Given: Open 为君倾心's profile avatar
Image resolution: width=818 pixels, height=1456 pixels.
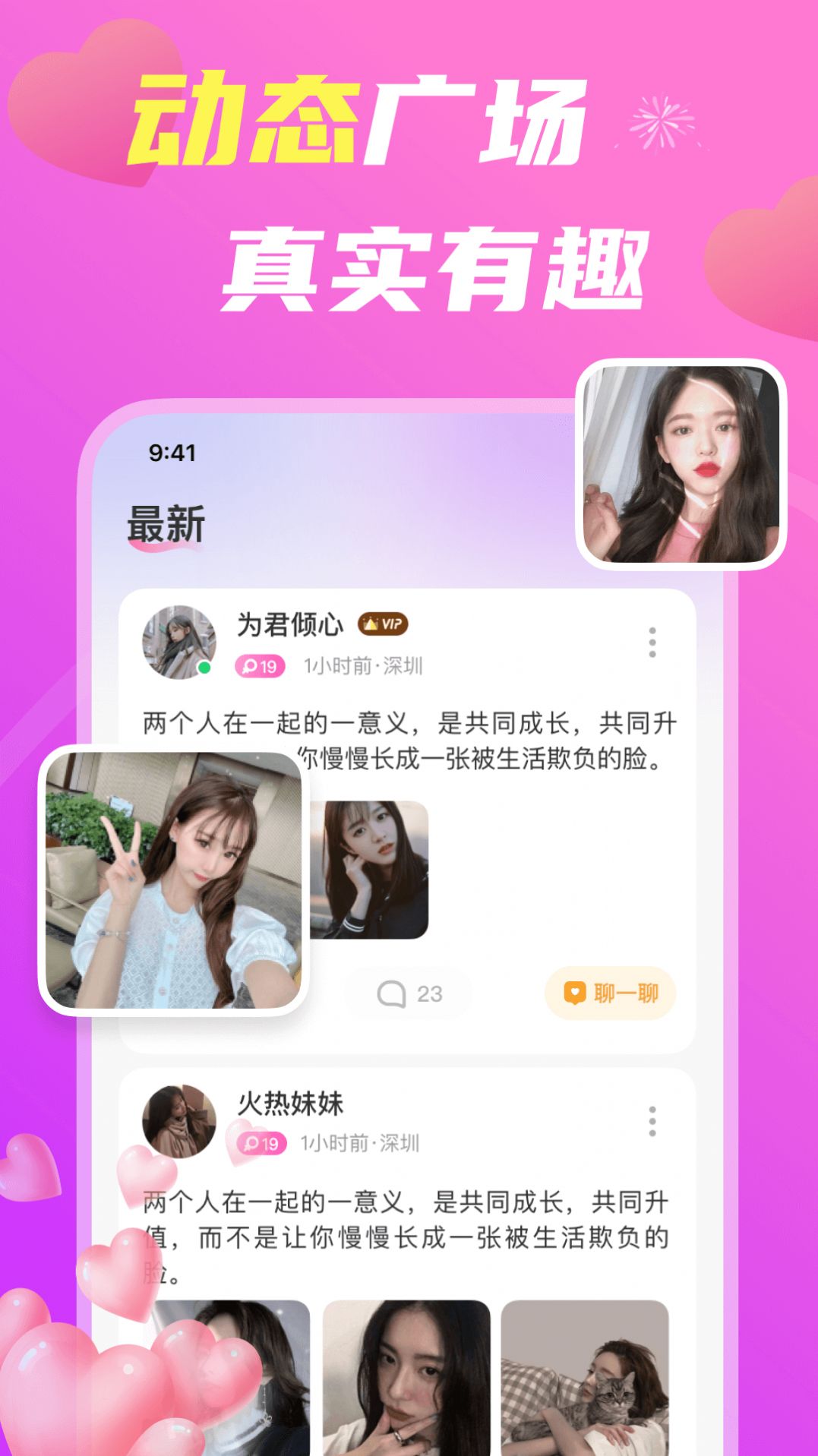Looking at the screenshot, I should [176, 642].
